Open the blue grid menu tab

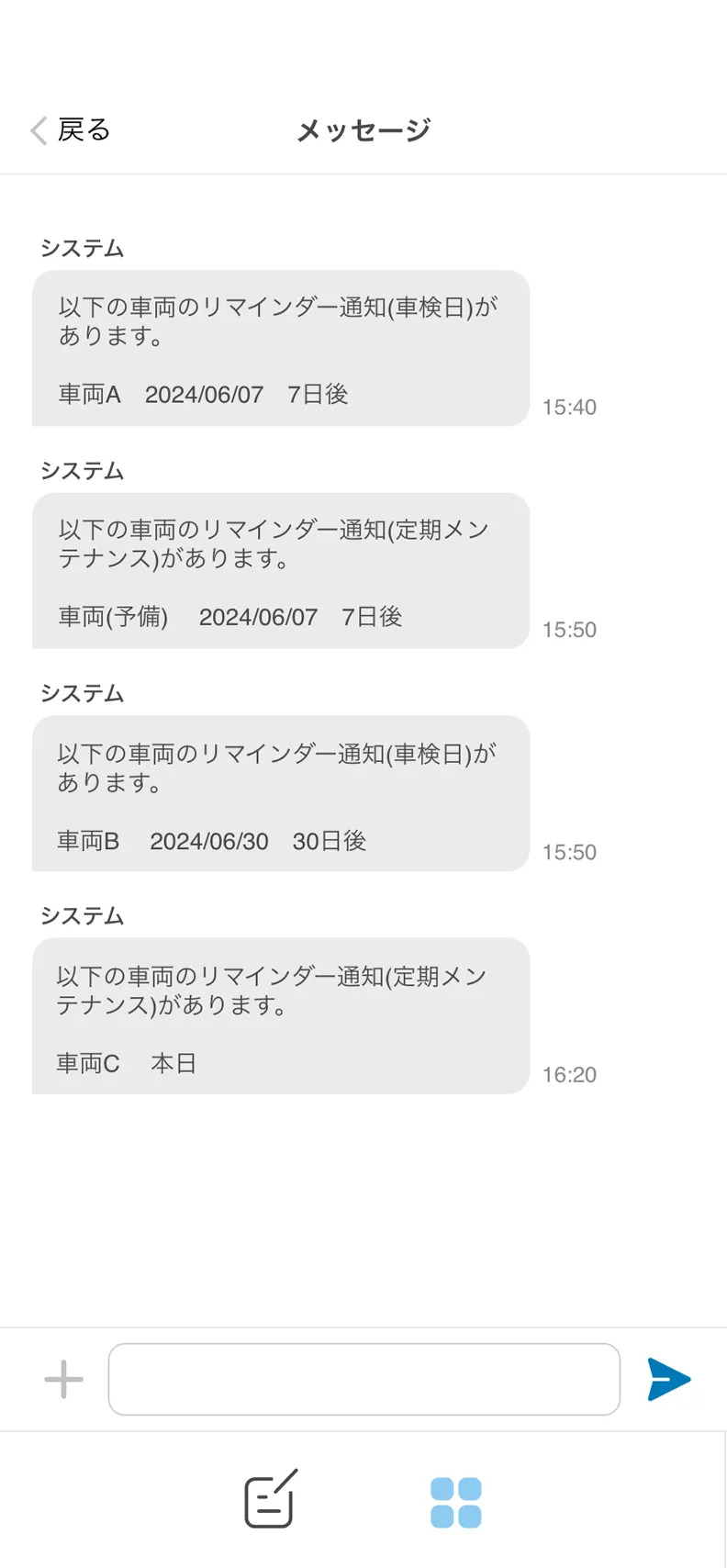point(456,1502)
